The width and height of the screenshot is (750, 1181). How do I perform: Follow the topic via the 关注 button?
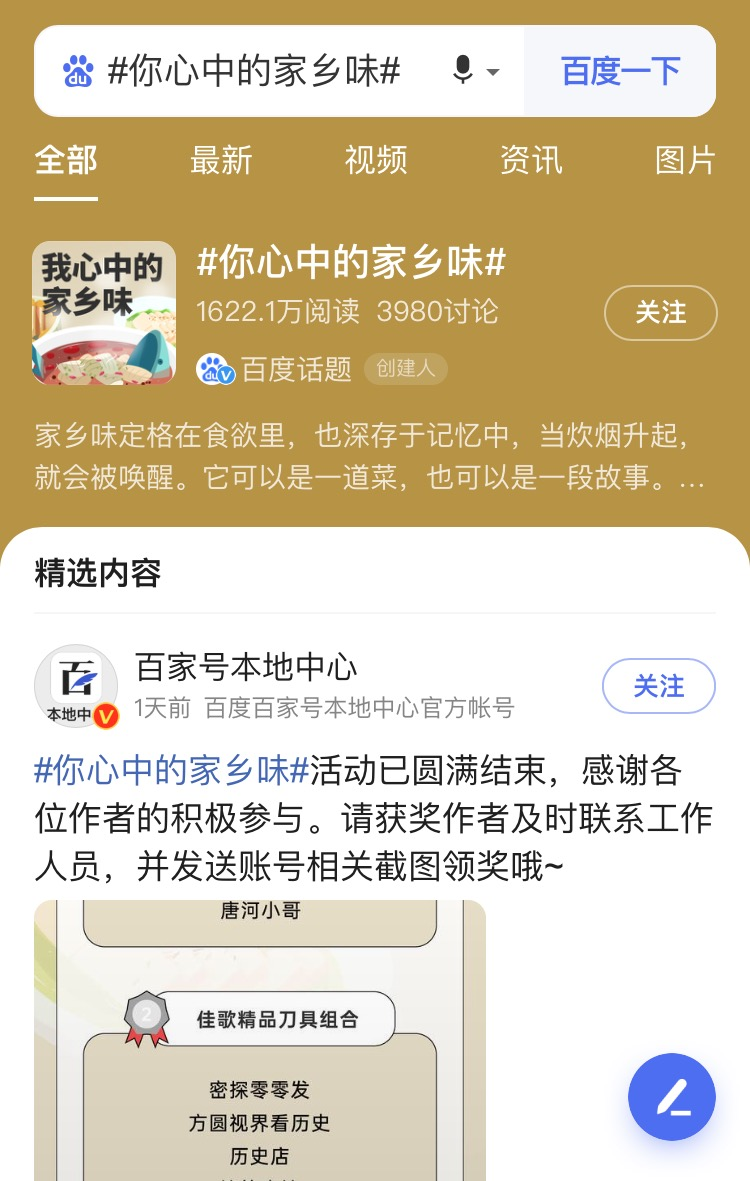(661, 313)
